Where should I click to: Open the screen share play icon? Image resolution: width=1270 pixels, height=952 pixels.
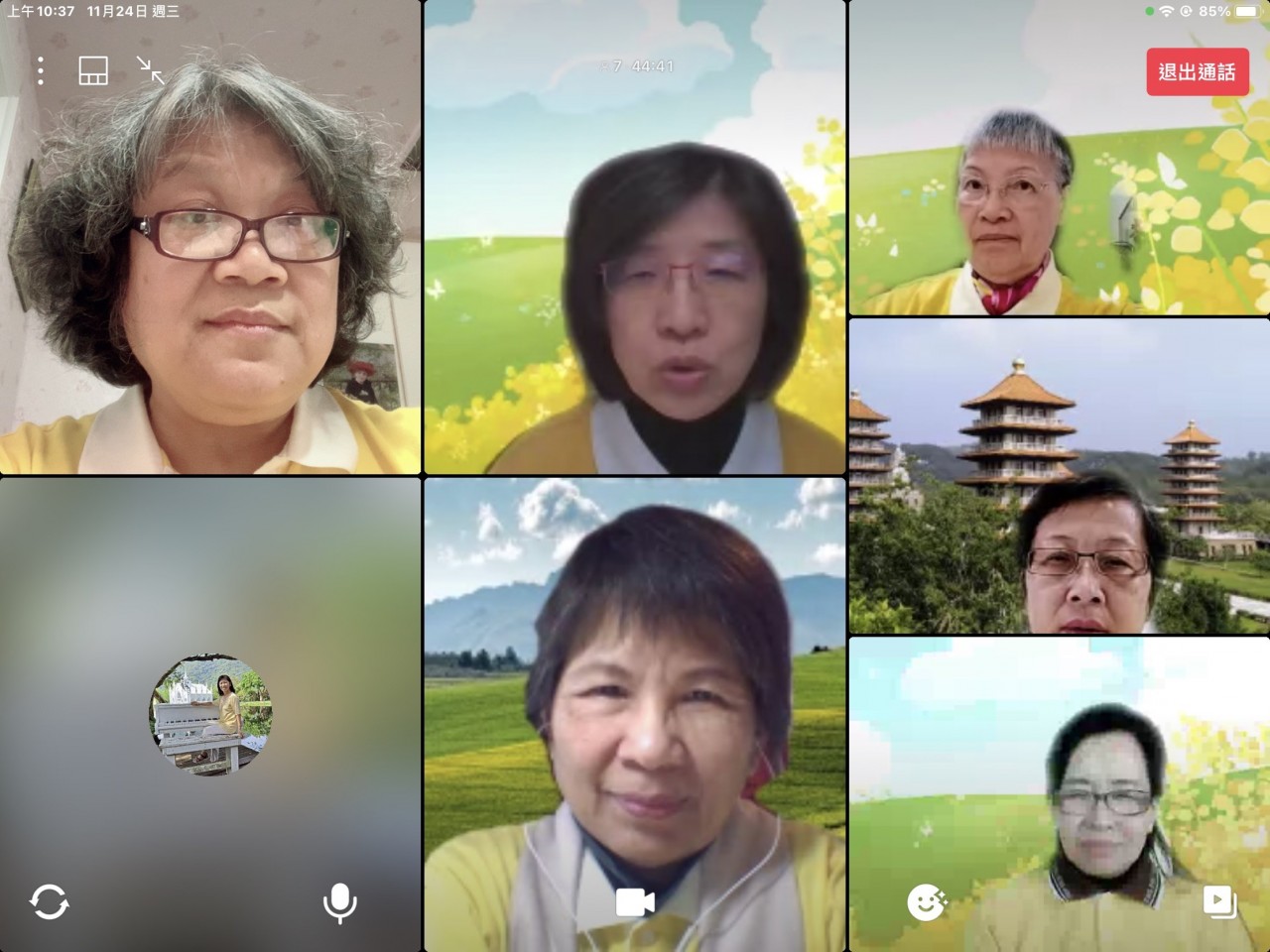tap(1218, 901)
